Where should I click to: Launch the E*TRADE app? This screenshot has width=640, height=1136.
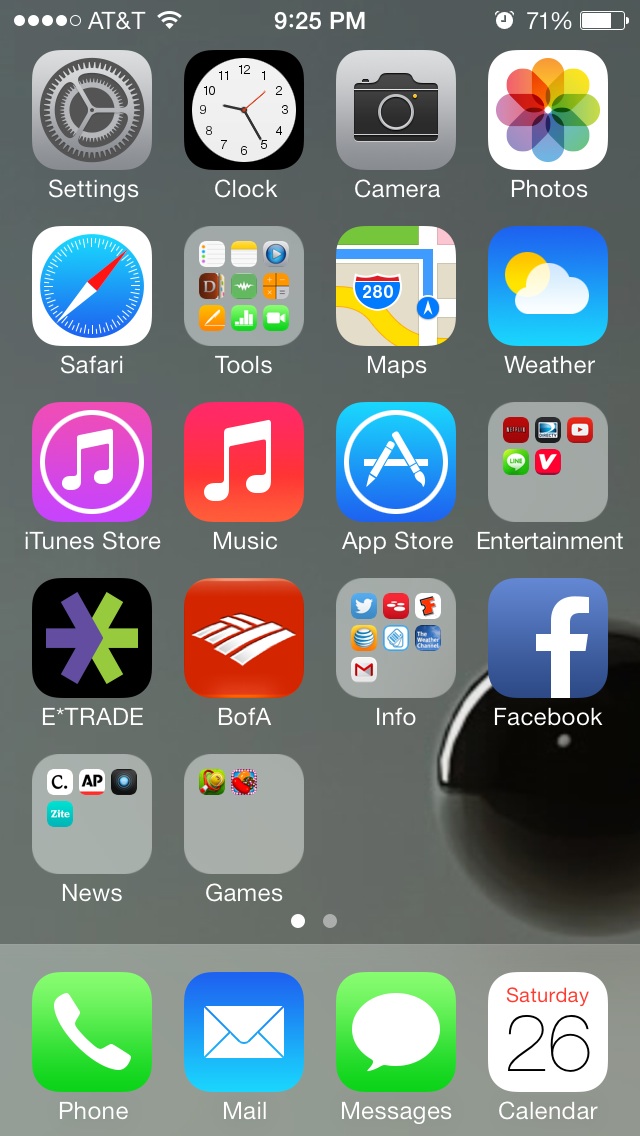[x=92, y=638]
